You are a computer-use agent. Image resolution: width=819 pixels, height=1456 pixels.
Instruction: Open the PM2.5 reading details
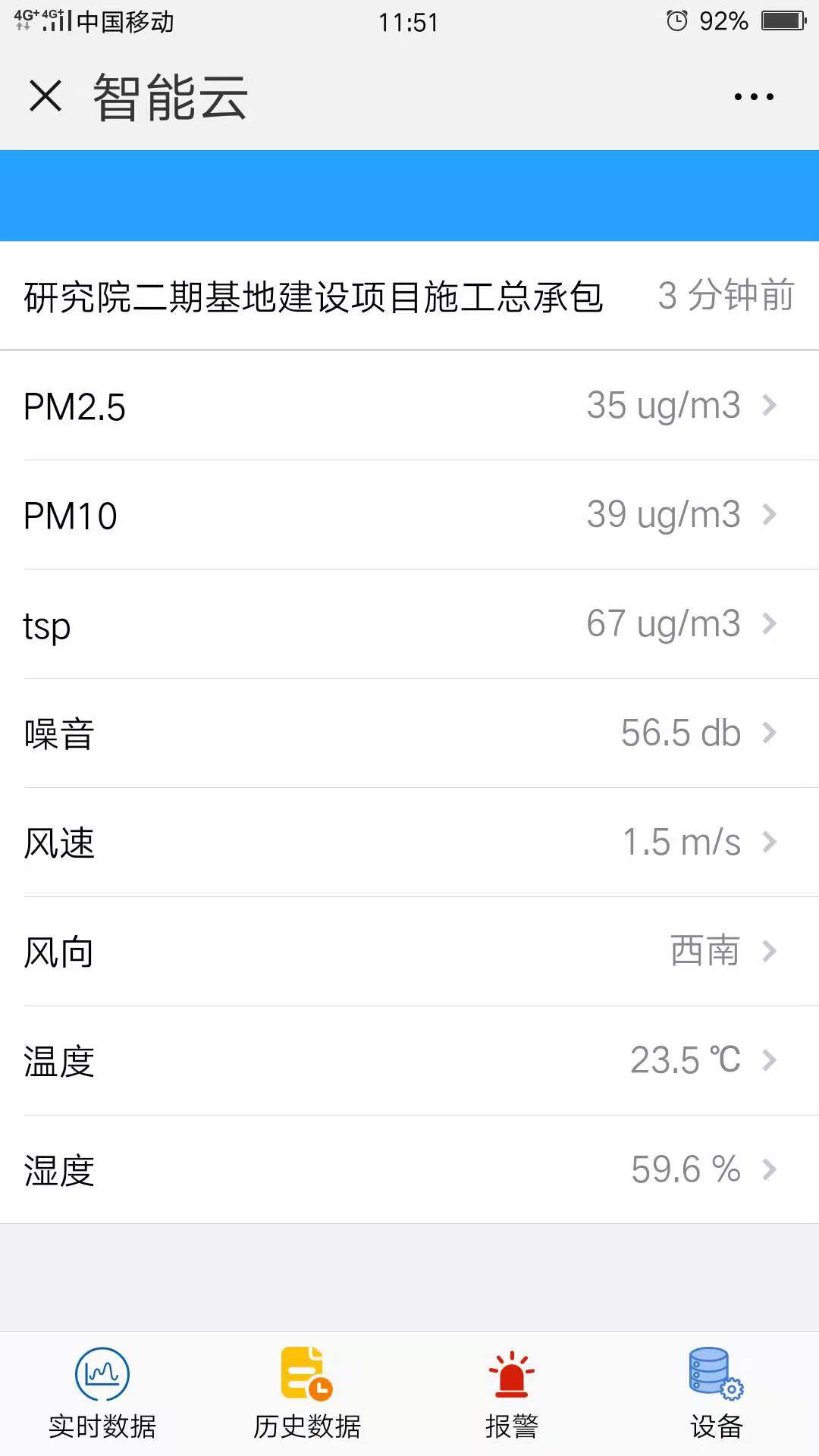409,406
